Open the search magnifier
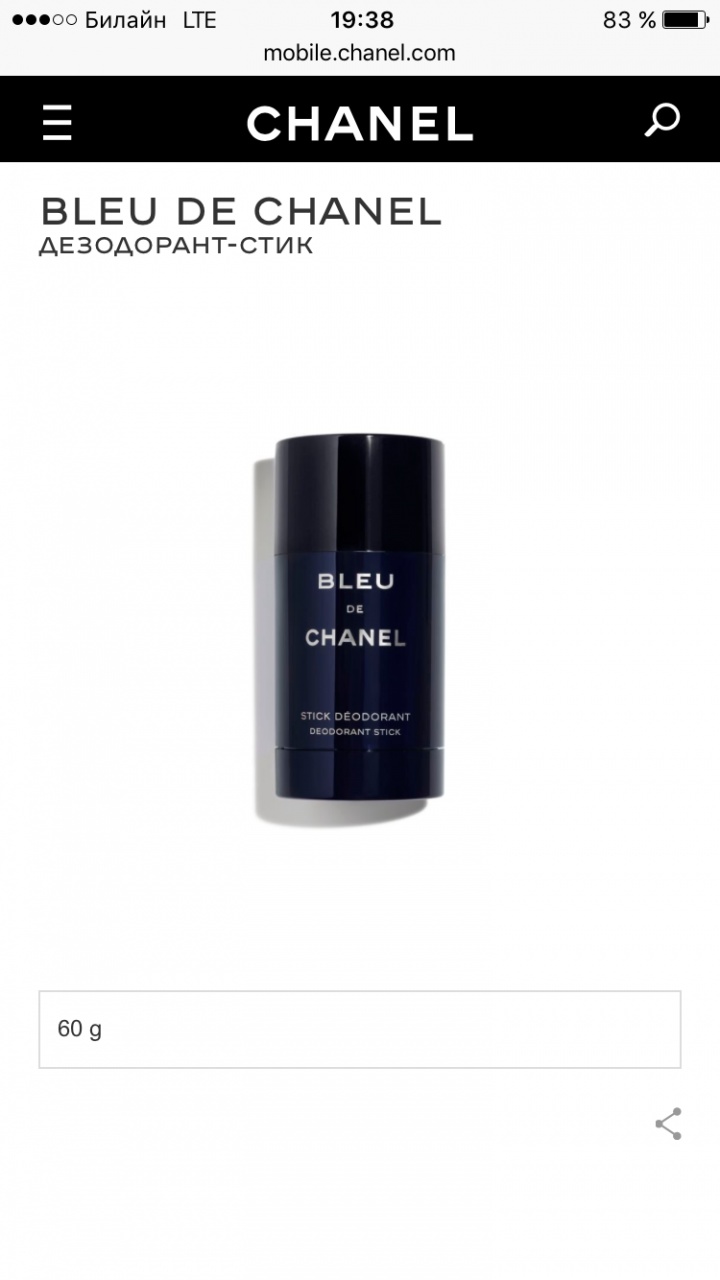Screen dimensions: 720x1280 tap(661, 121)
